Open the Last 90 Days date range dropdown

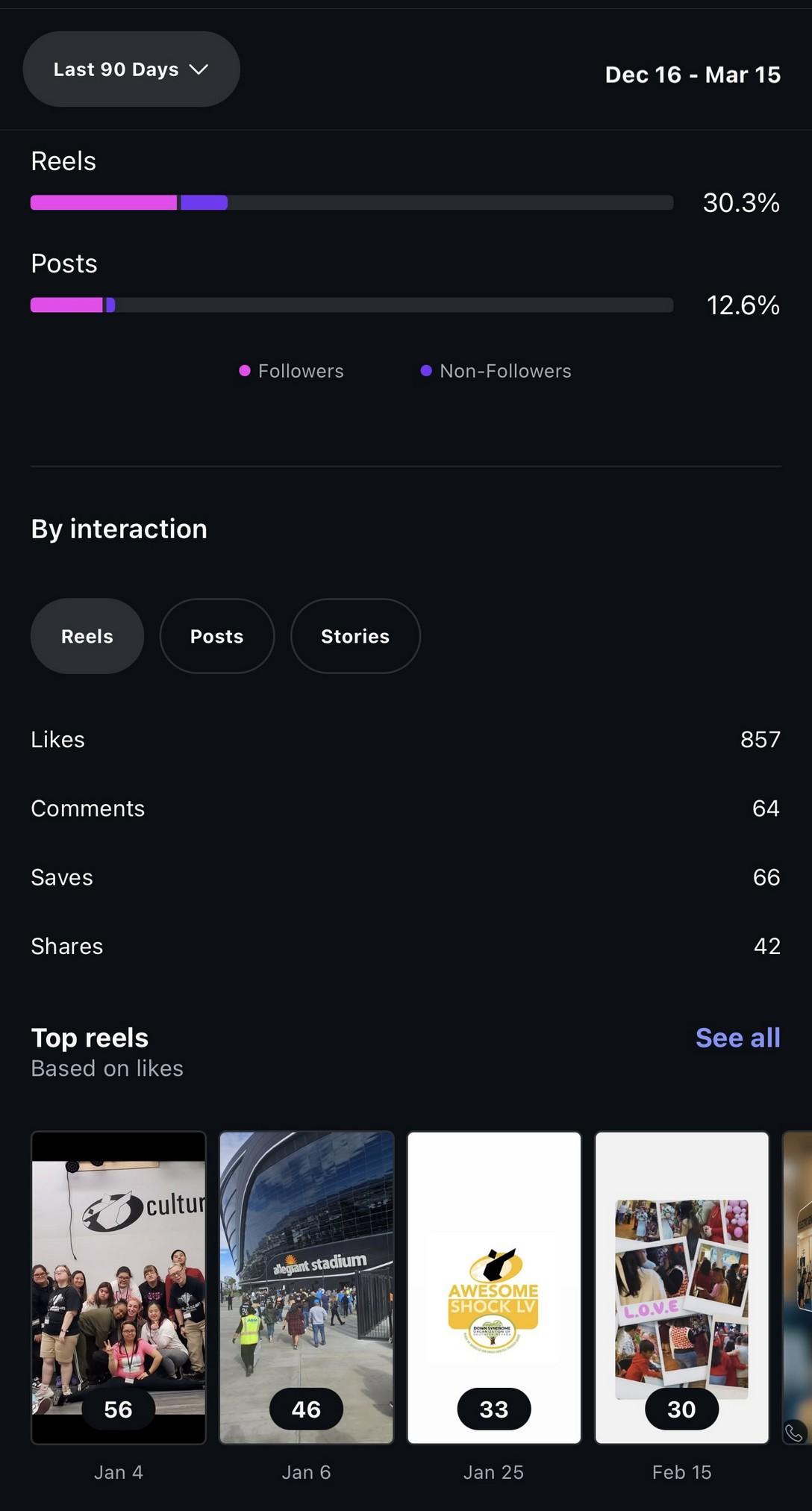coord(131,69)
